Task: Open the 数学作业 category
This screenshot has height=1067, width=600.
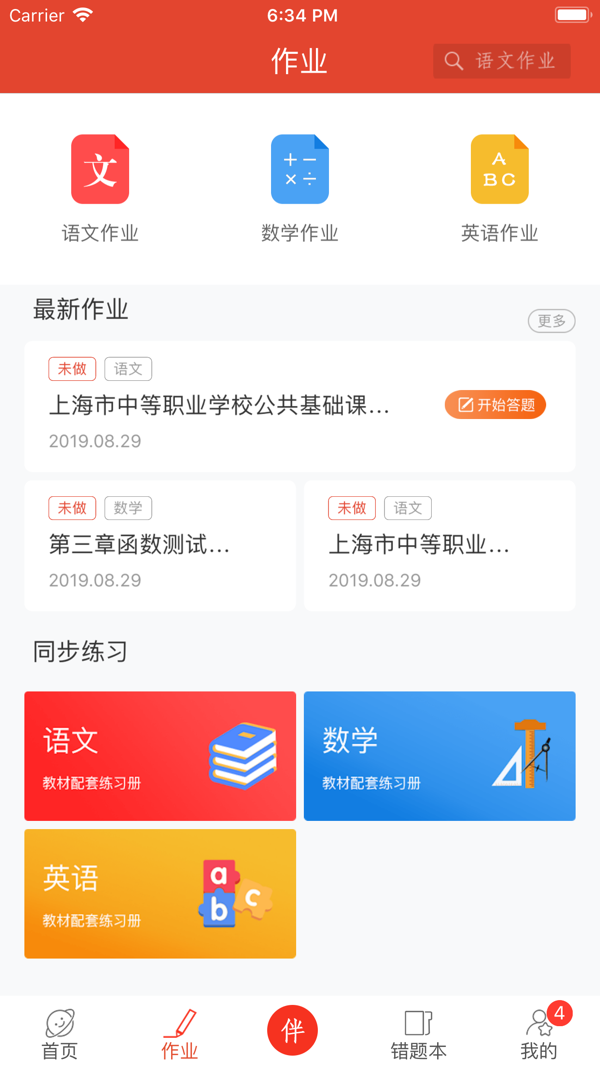Action: point(300,188)
